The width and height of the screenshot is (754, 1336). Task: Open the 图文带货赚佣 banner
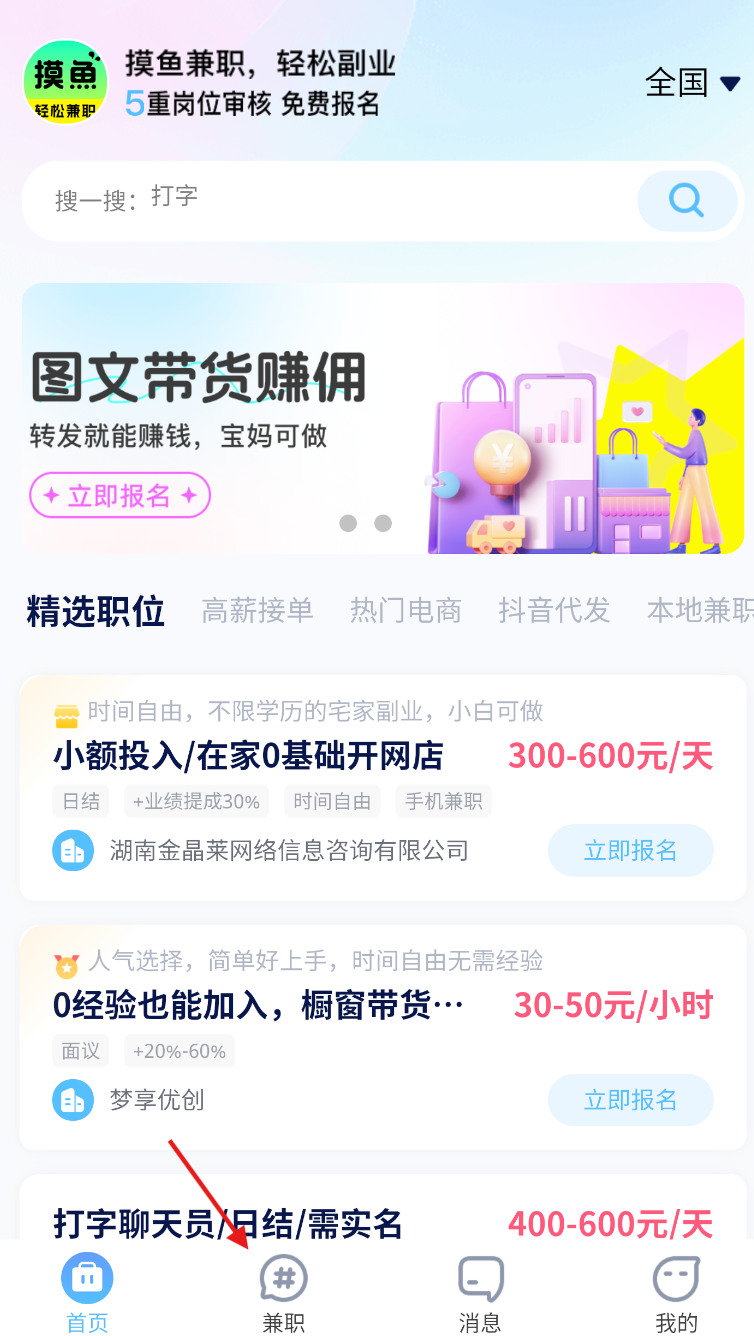[383, 418]
